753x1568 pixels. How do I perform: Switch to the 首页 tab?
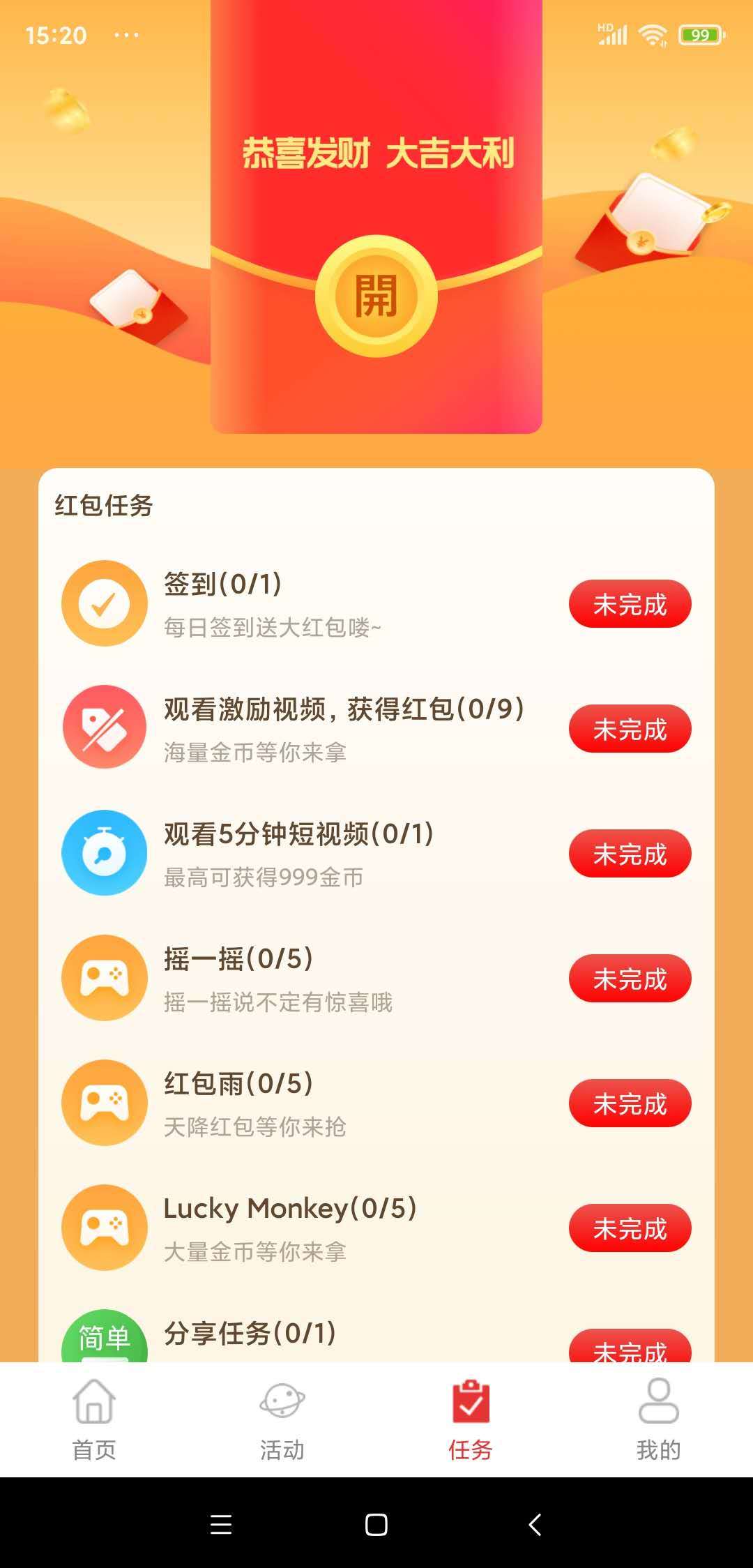[x=94, y=1419]
